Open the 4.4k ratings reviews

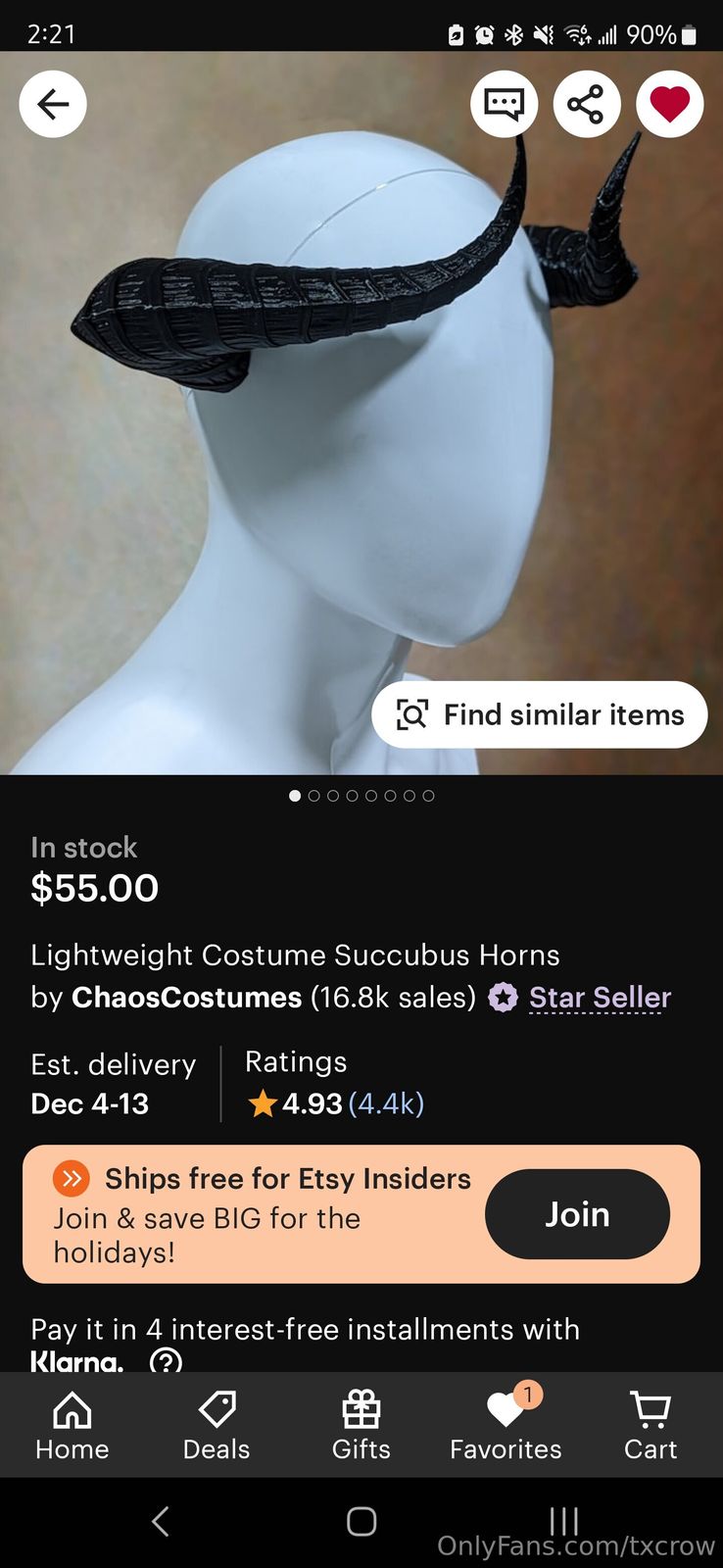click(386, 1103)
